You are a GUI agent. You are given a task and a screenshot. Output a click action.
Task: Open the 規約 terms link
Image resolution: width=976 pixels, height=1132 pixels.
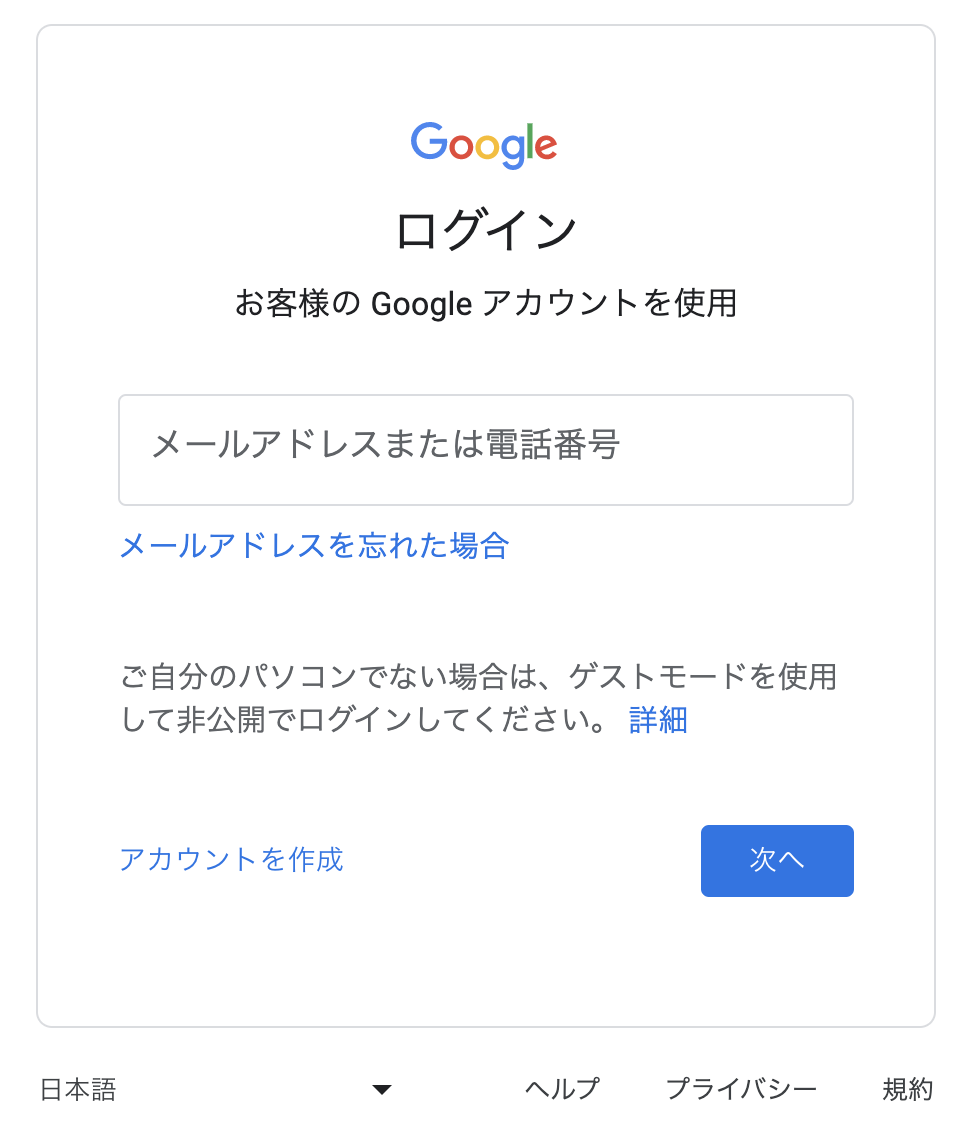coord(907,1089)
